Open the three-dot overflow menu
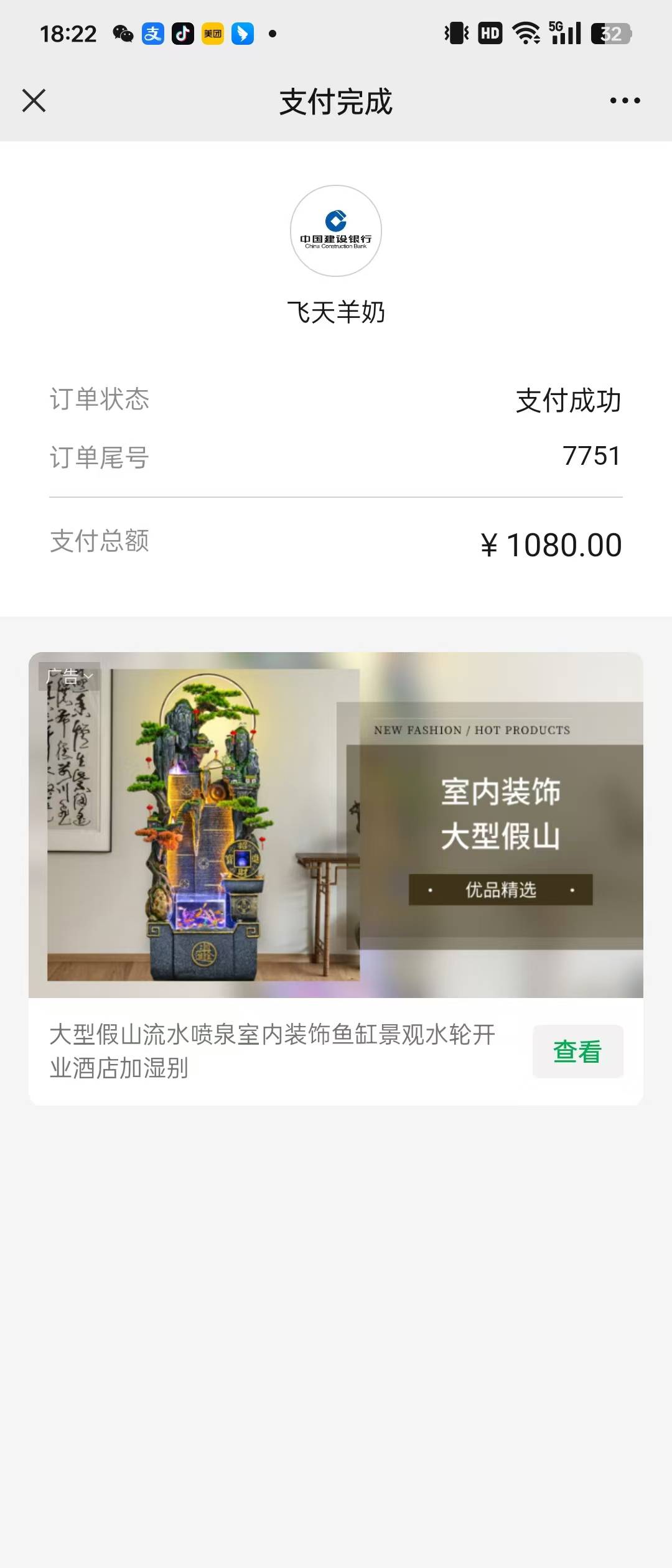Image resolution: width=672 pixels, height=1568 pixels. 625,100
